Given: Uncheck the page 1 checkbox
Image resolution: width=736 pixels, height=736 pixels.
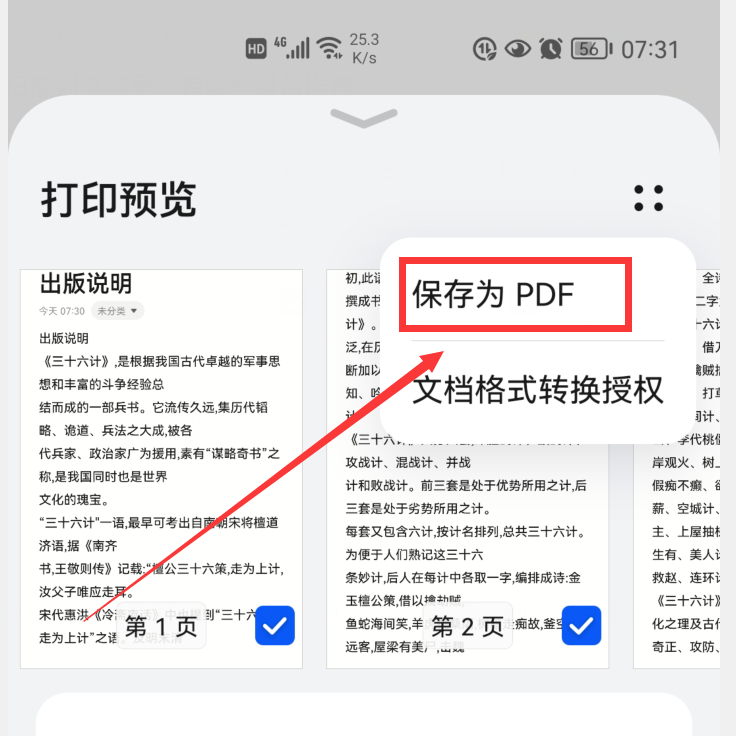Looking at the screenshot, I should coord(275,626).
